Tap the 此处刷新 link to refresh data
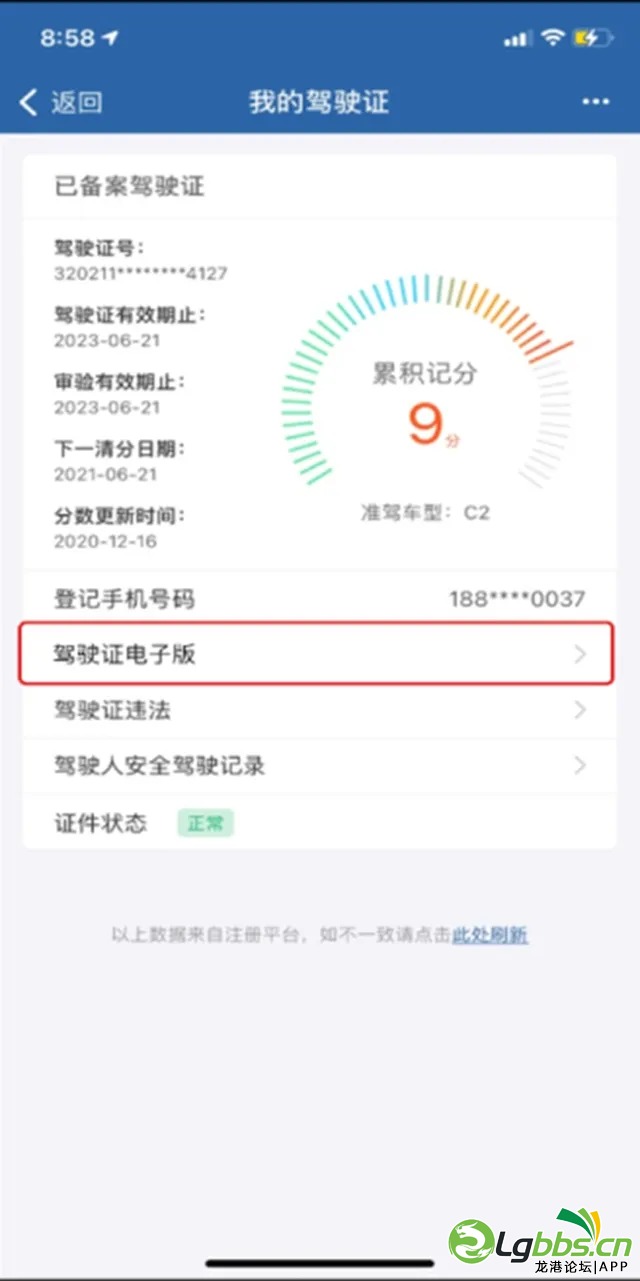This screenshot has width=640, height=1281. pos(490,936)
